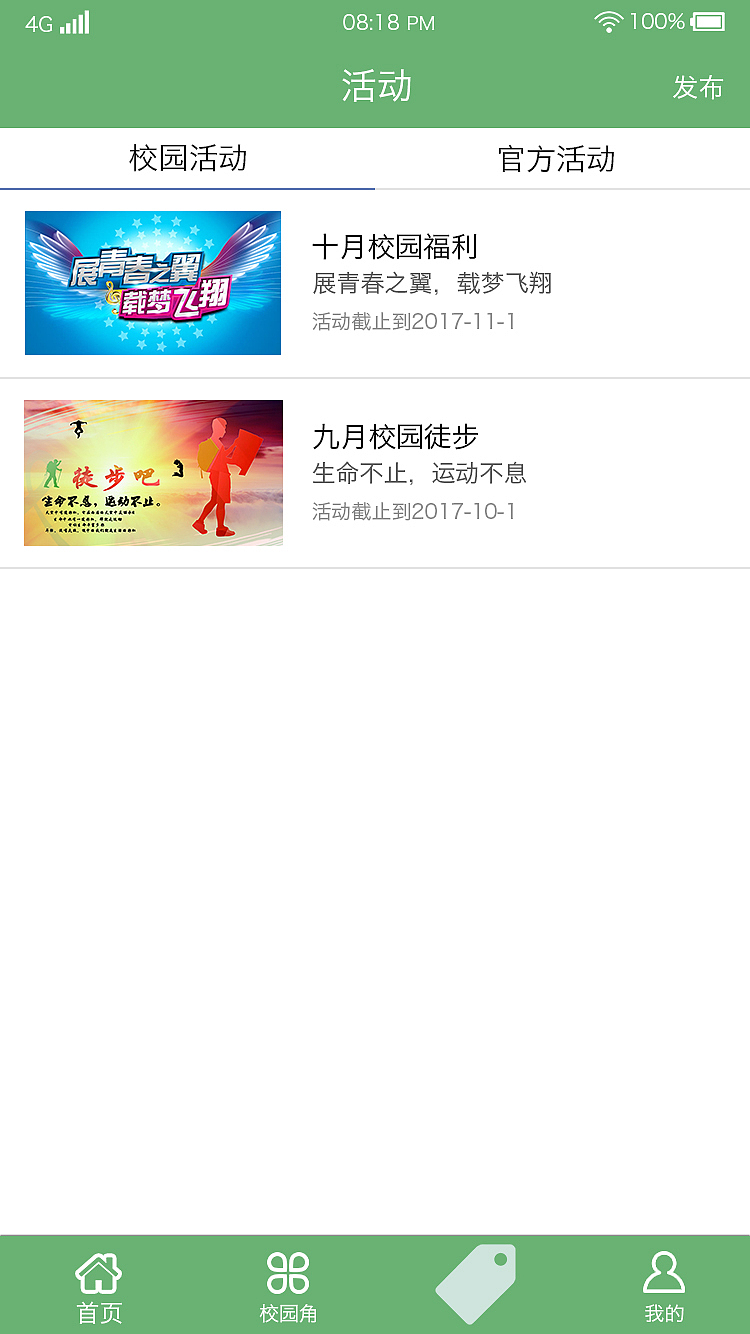Click the 活动 title in the header
Image resolution: width=750 pixels, height=1334 pixels.
(376, 88)
